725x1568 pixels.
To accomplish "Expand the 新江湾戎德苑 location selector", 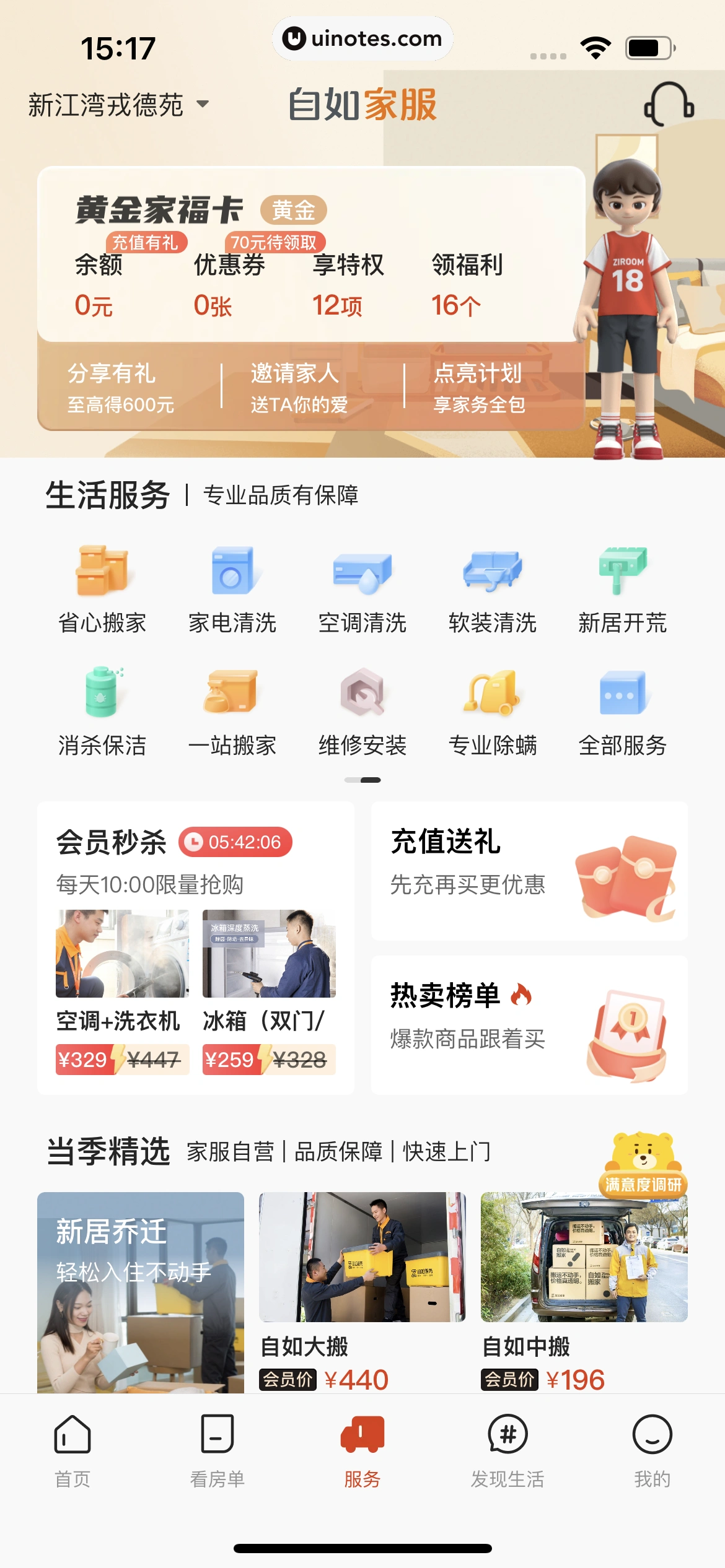I will point(118,105).
